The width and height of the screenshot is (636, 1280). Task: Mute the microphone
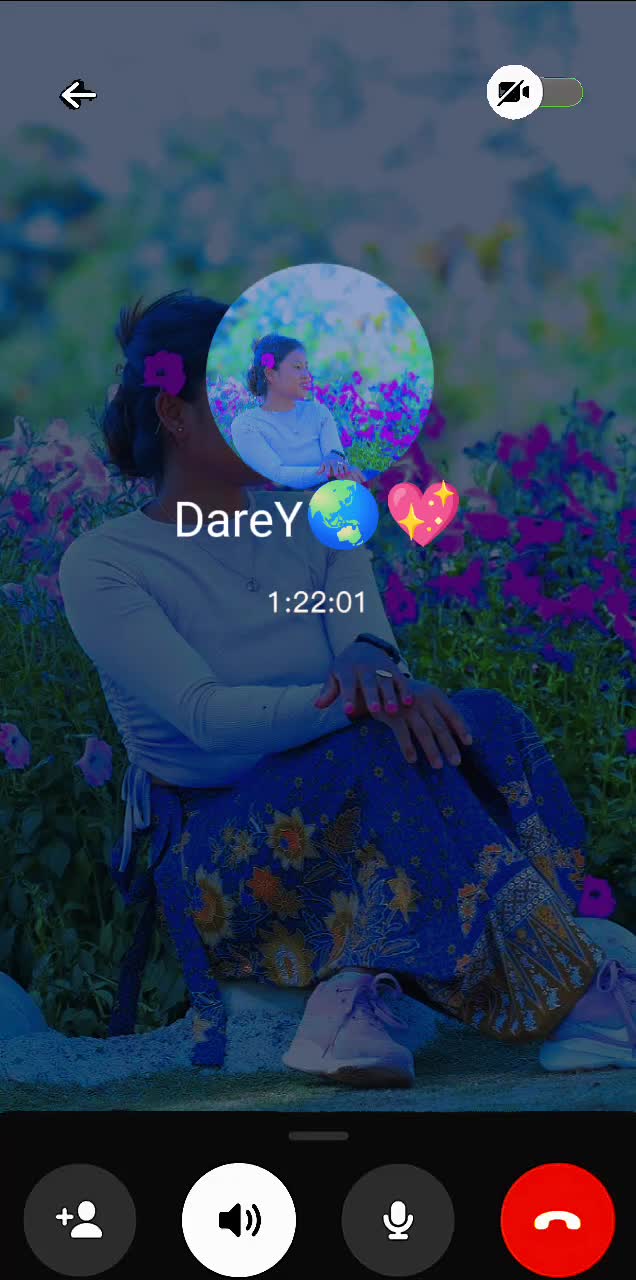pos(398,1220)
